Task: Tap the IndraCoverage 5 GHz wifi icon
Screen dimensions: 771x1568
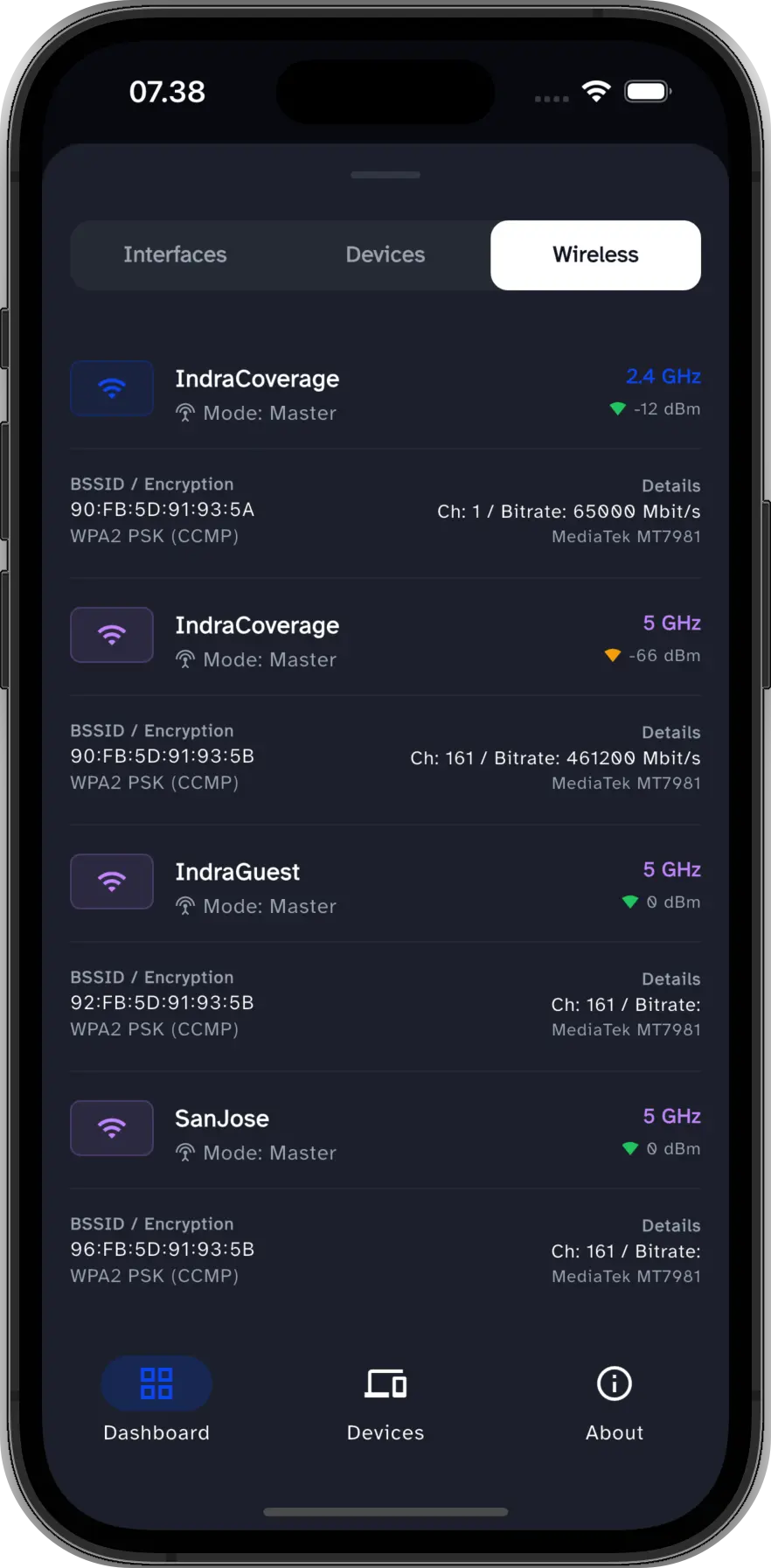Action: pyautogui.click(x=111, y=634)
